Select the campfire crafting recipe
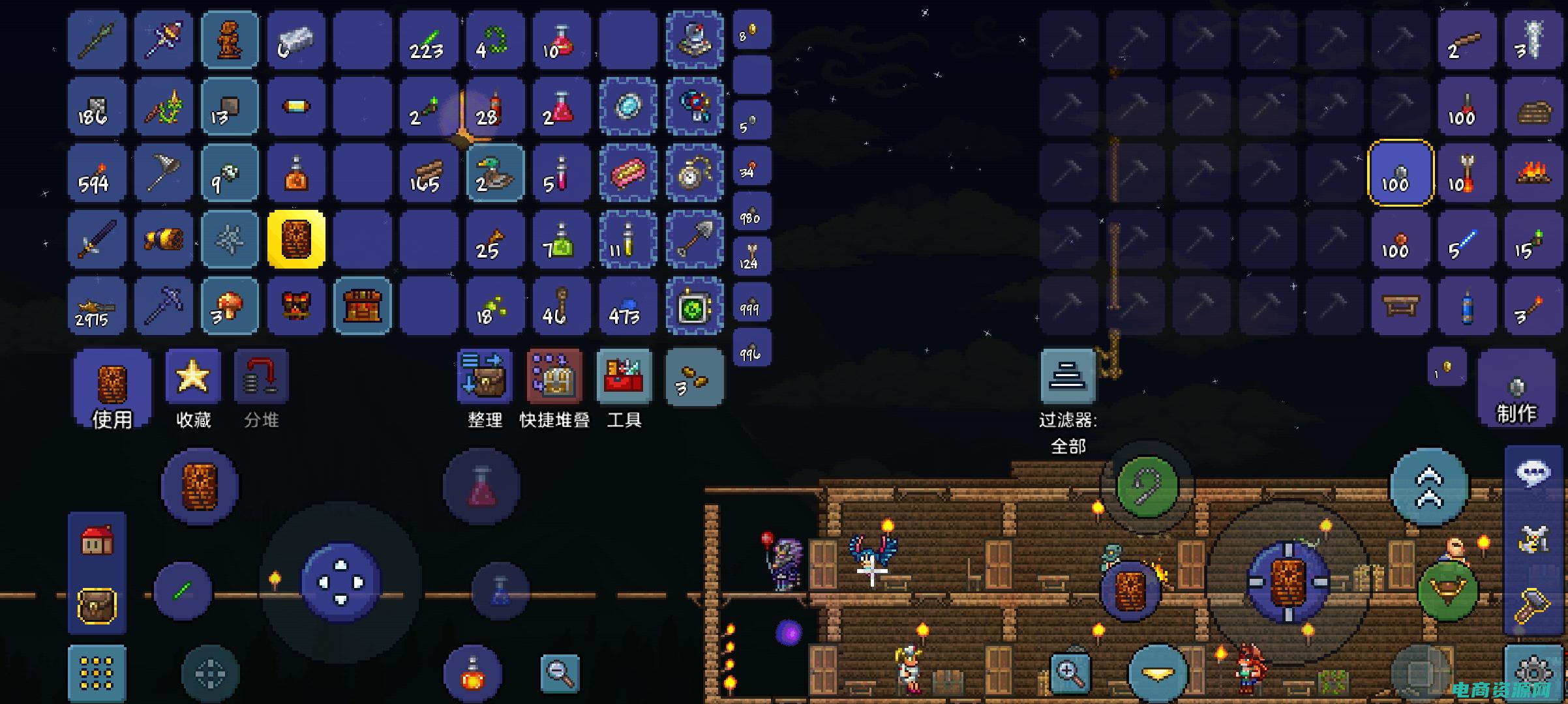Screen dimensions: 1568x704 tap(1533, 173)
